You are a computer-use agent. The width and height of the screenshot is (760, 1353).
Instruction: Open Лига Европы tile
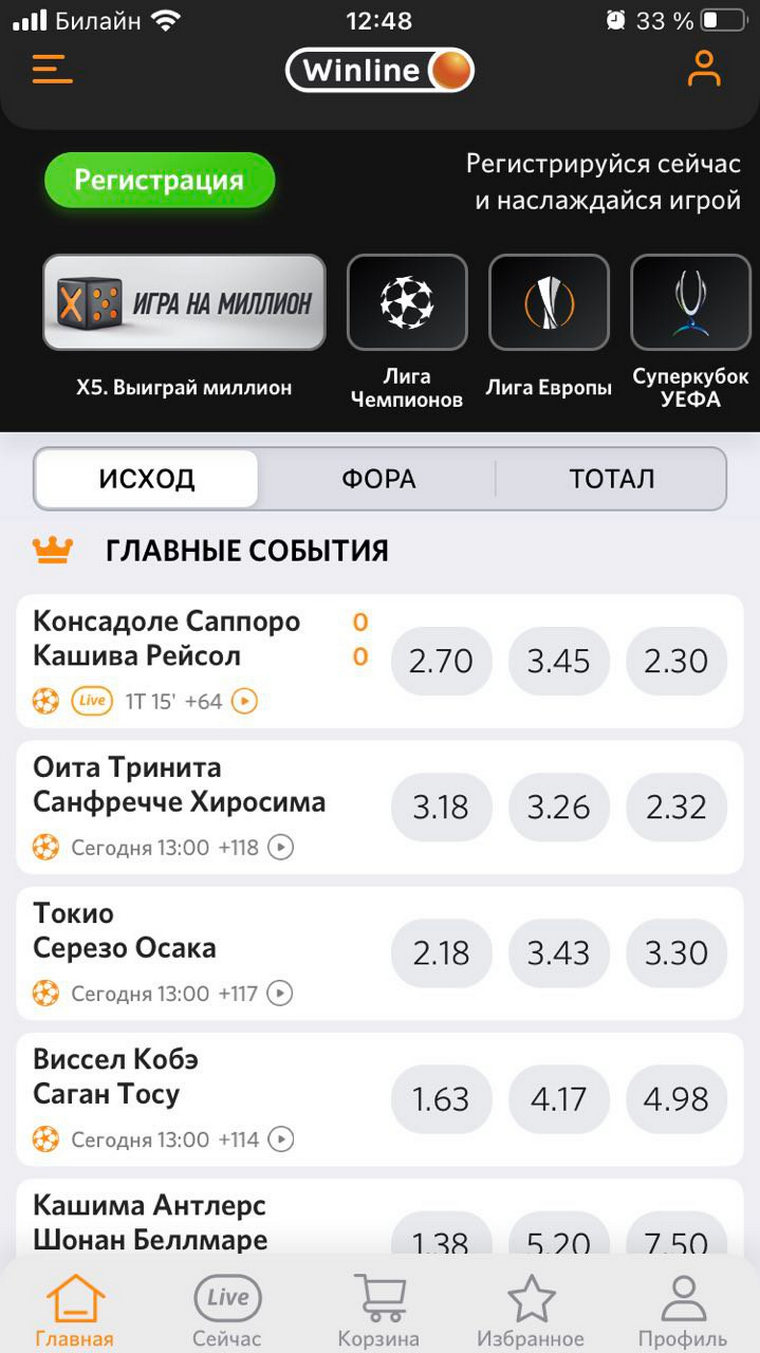[549, 302]
